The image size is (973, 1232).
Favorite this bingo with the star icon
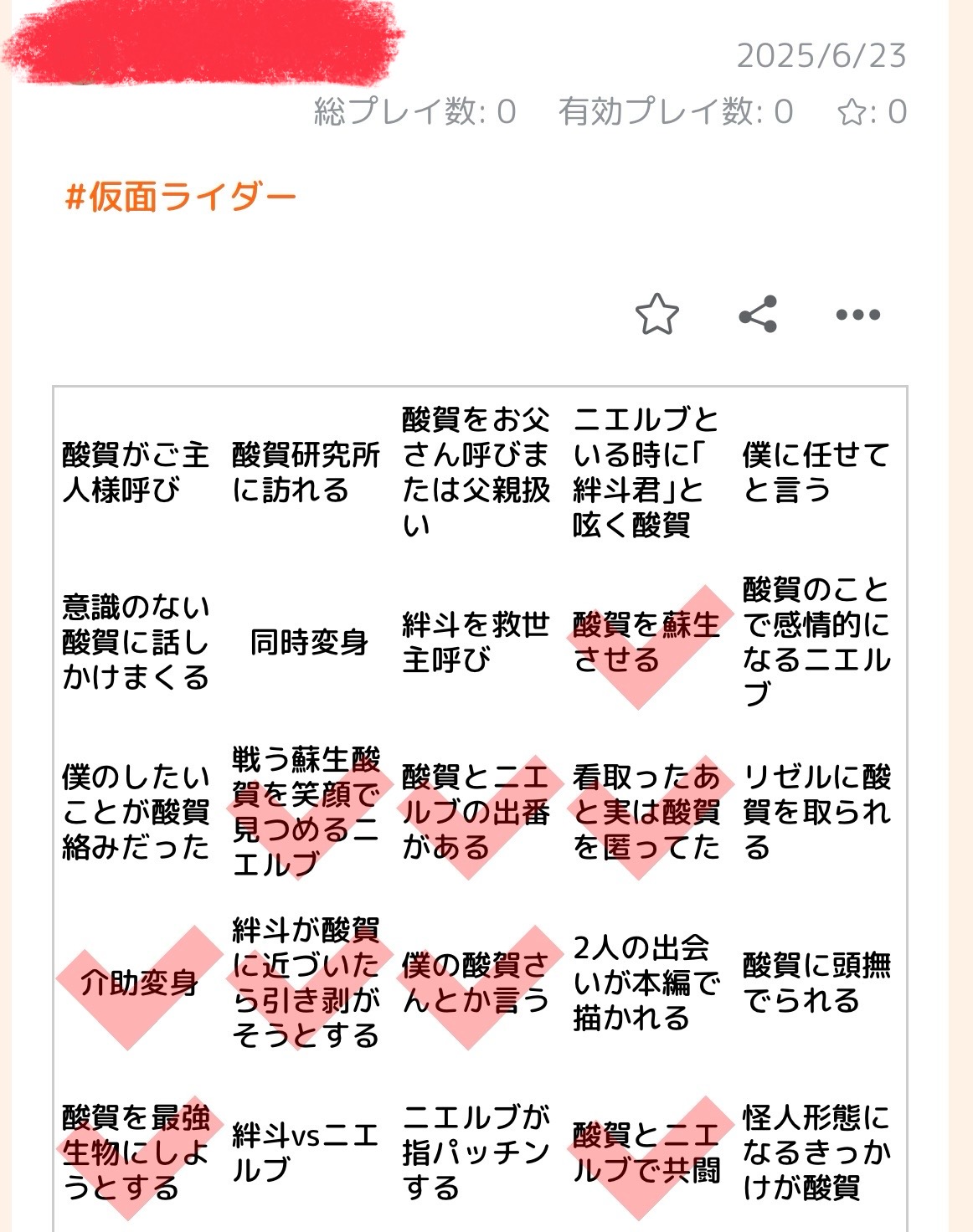[x=657, y=315]
